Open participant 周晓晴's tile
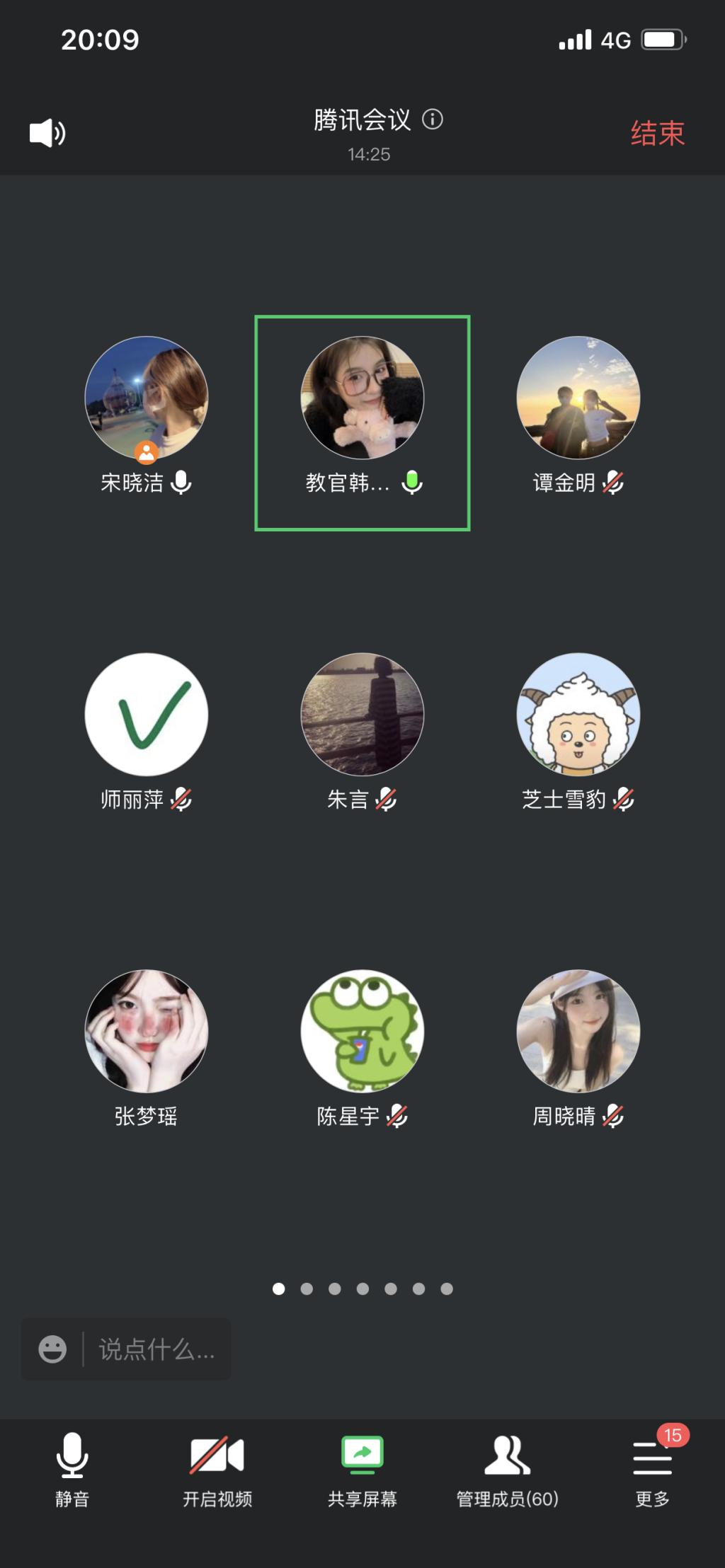This screenshot has height=1568, width=725. click(578, 1031)
